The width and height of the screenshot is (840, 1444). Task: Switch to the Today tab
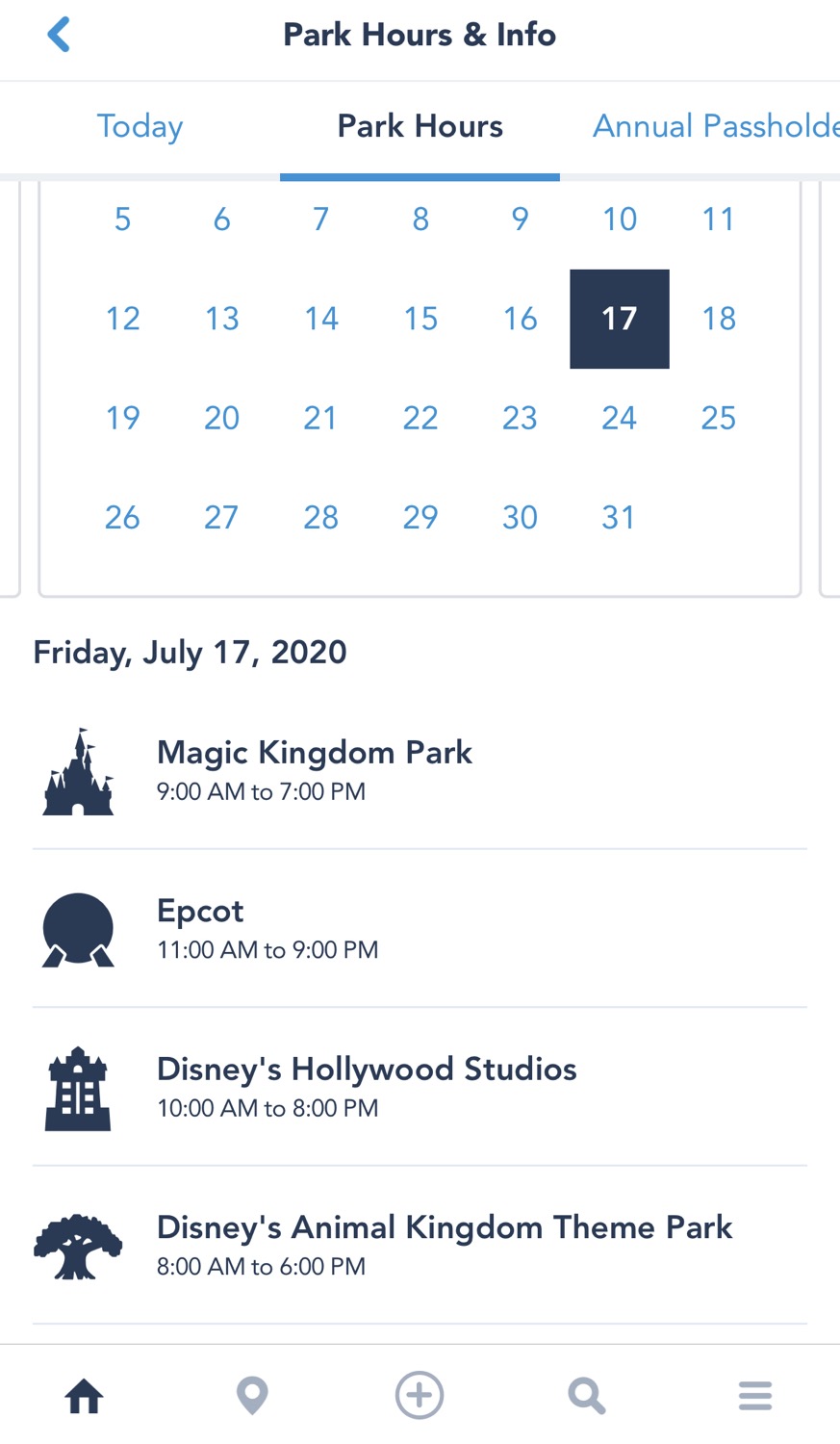click(140, 126)
